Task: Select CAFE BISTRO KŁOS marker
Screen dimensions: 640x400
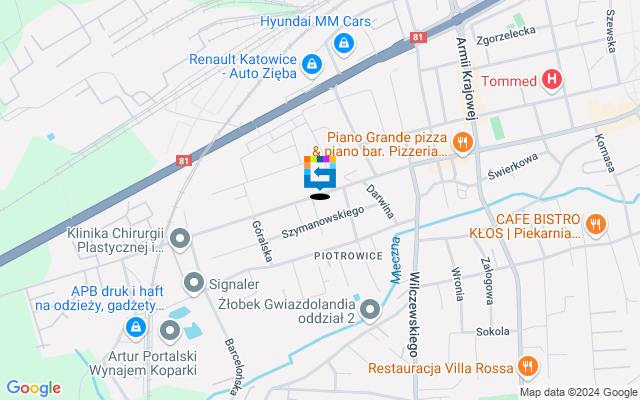Action: tap(596, 224)
